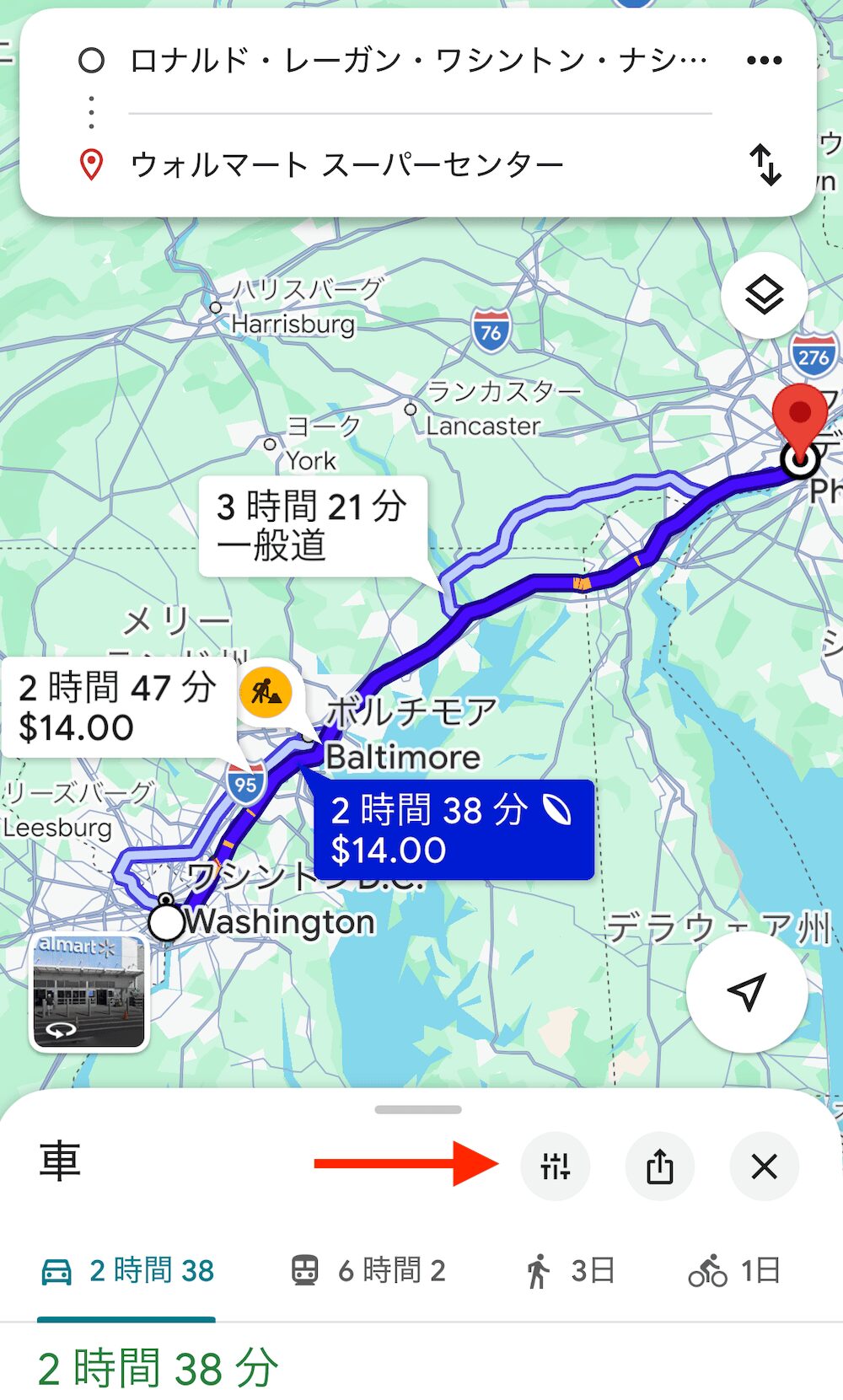Open the map layers button
The image size is (843, 1400).
point(764,296)
